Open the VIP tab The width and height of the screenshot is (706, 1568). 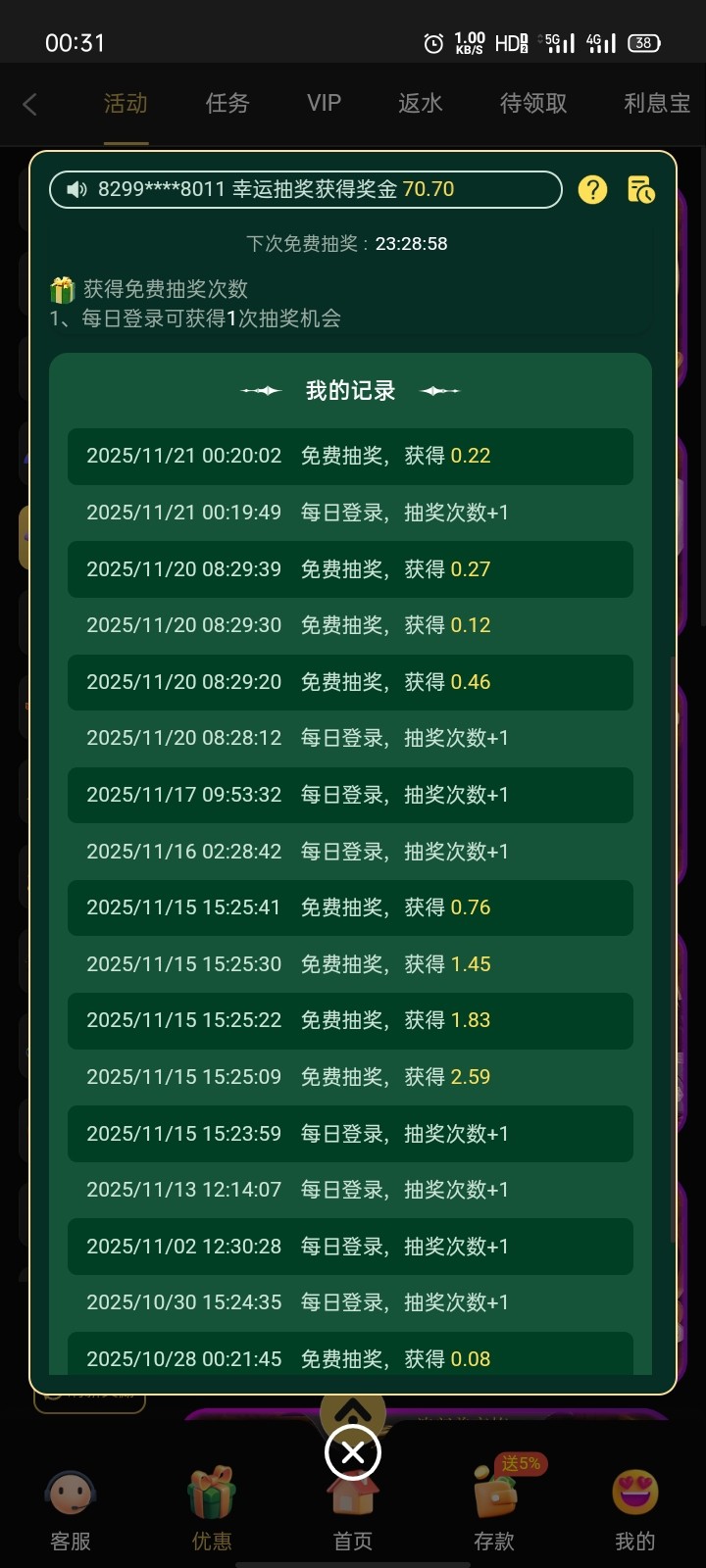[x=323, y=103]
